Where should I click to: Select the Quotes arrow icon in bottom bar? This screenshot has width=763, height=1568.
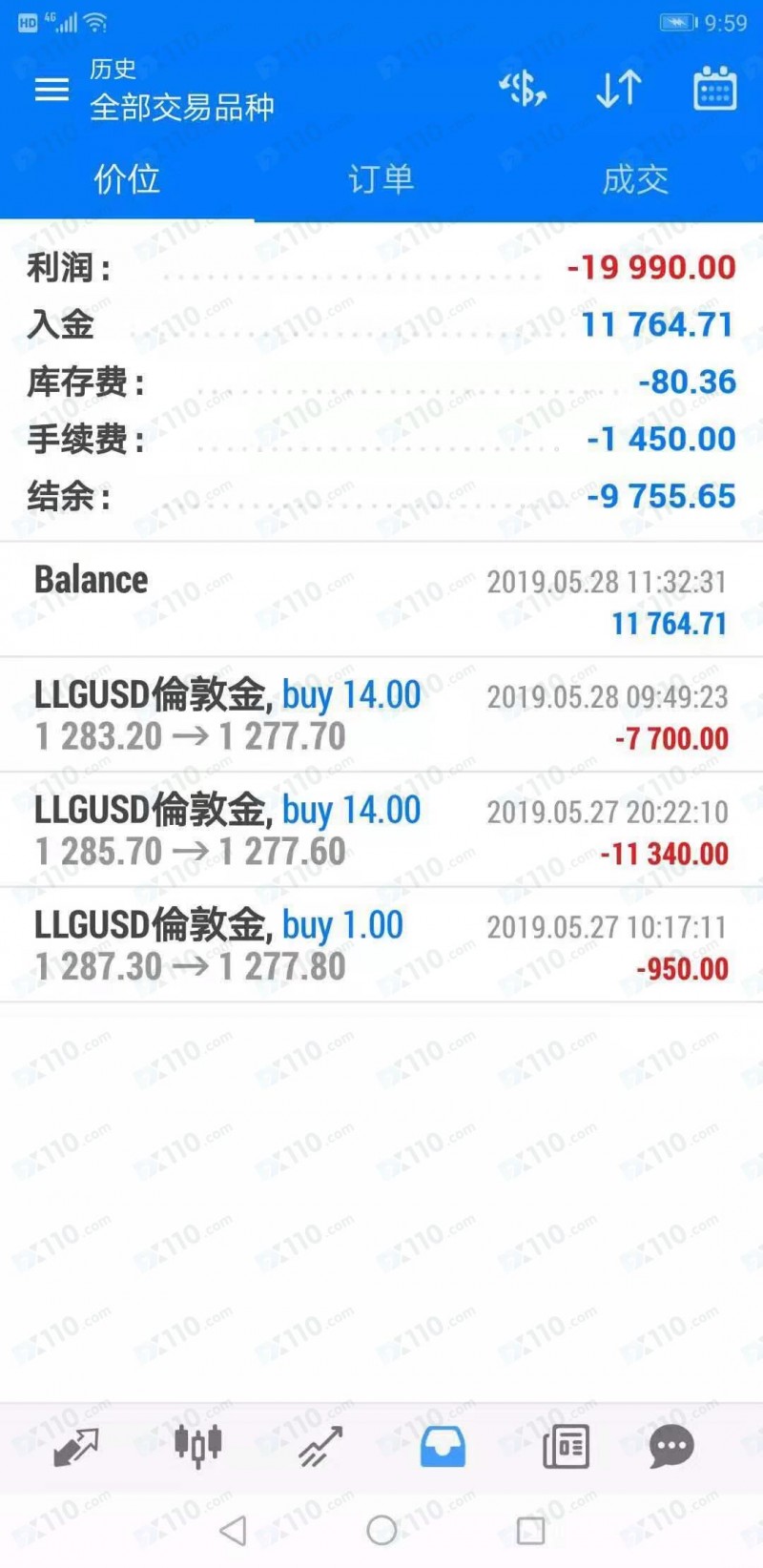(x=76, y=1447)
